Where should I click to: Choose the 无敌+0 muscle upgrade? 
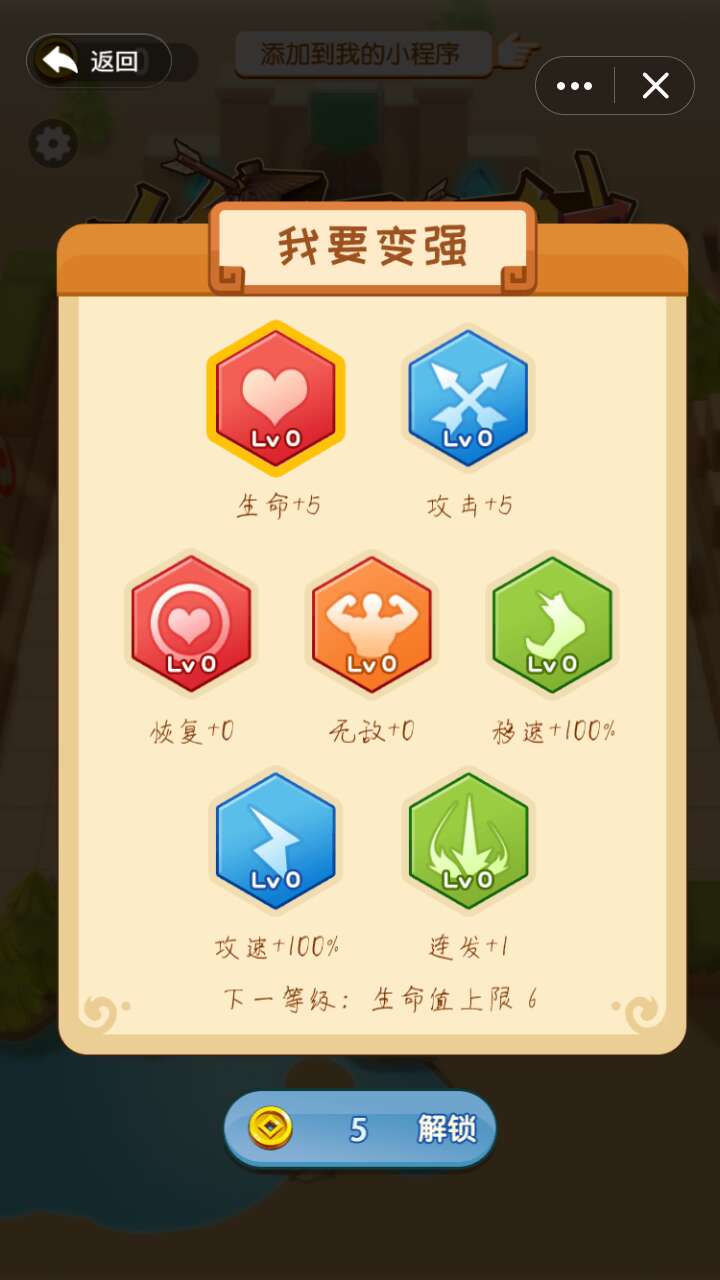click(x=372, y=624)
